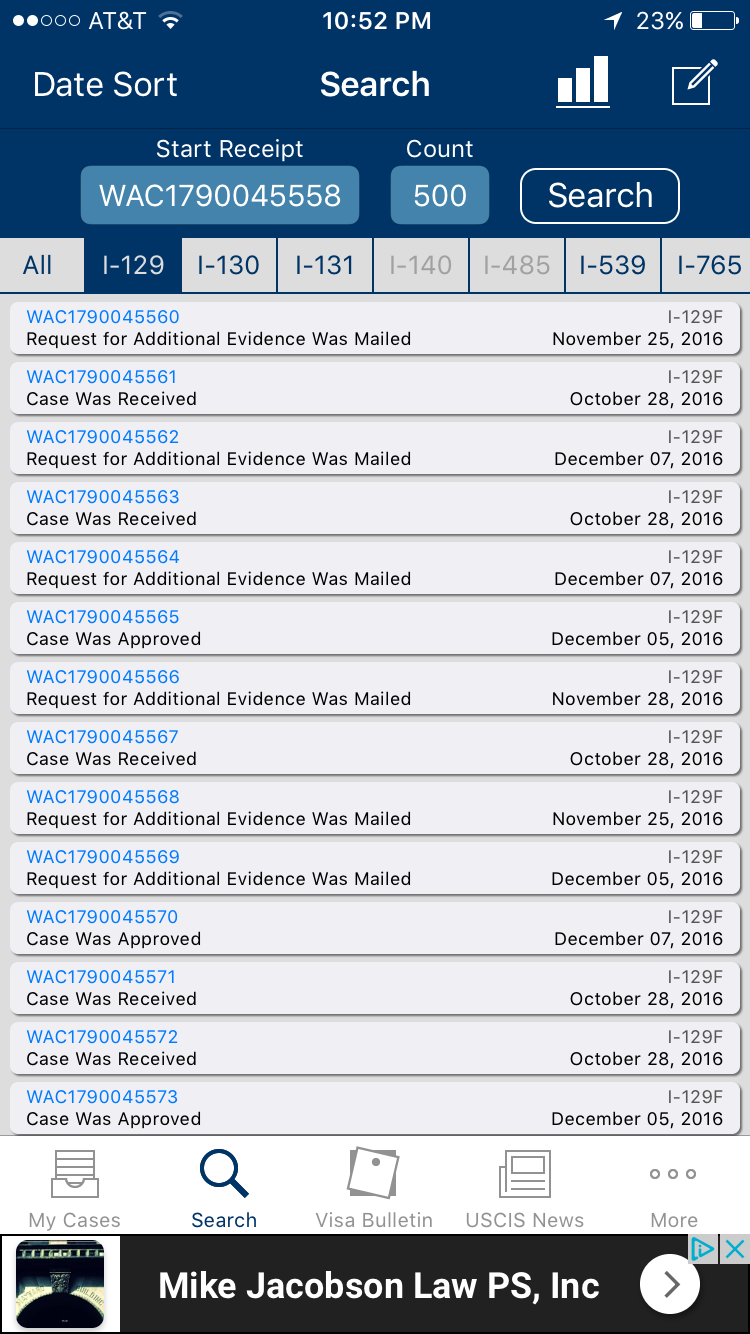Screen dimensions: 750x1334
Task: Open the compose note icon
Action: click(695, 83)
